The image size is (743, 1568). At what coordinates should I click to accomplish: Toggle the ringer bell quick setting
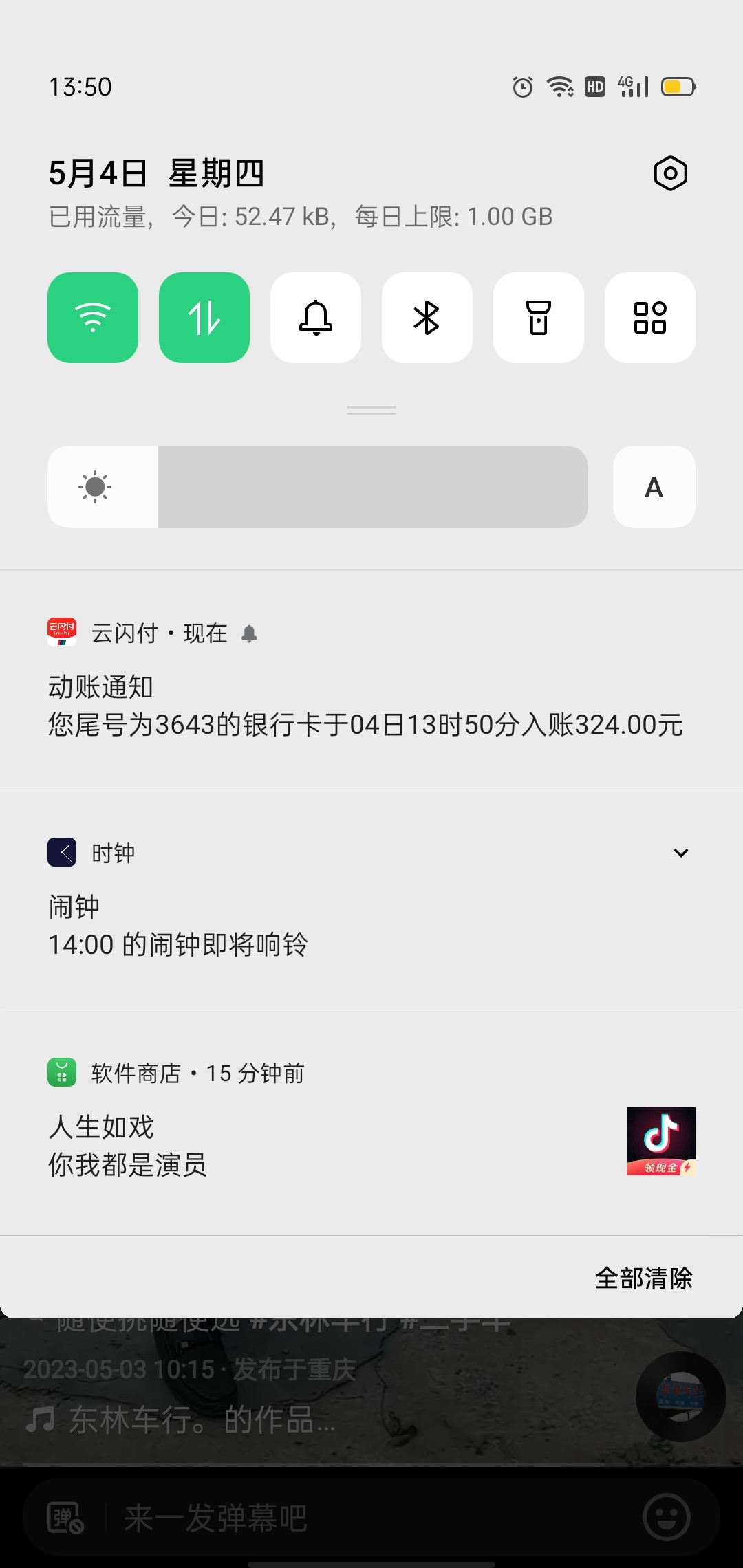click(x=316, y=318)
